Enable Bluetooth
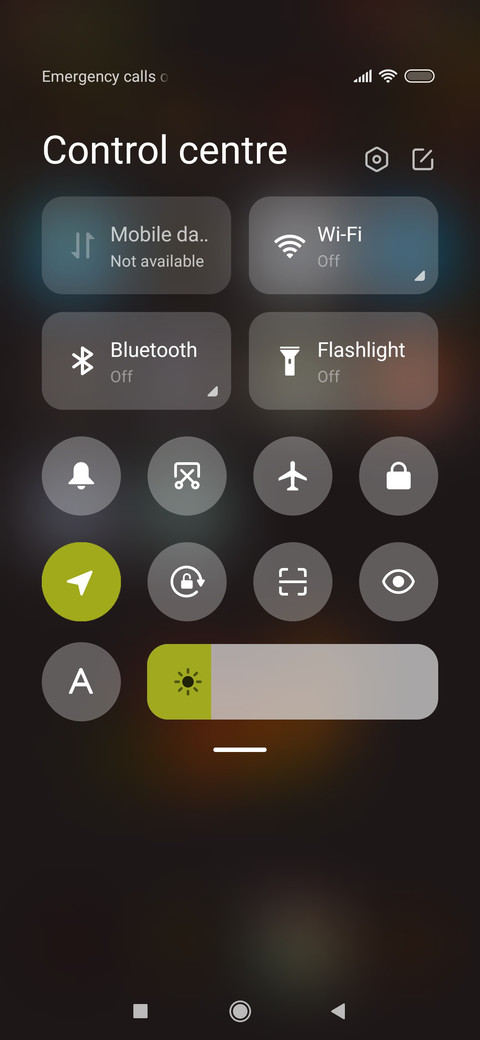This screenshot has height=1040, width=480. 137,361
